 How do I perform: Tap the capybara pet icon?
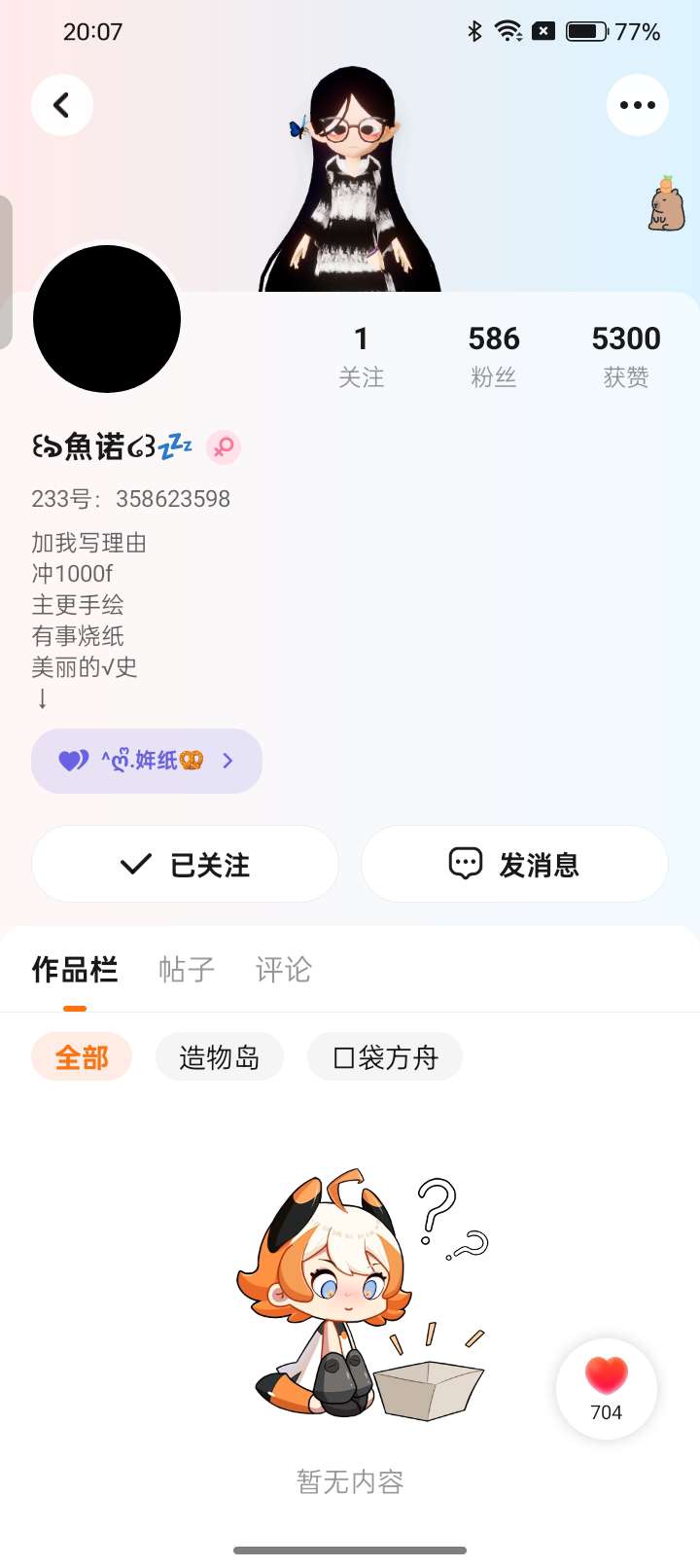coord(666,204)
